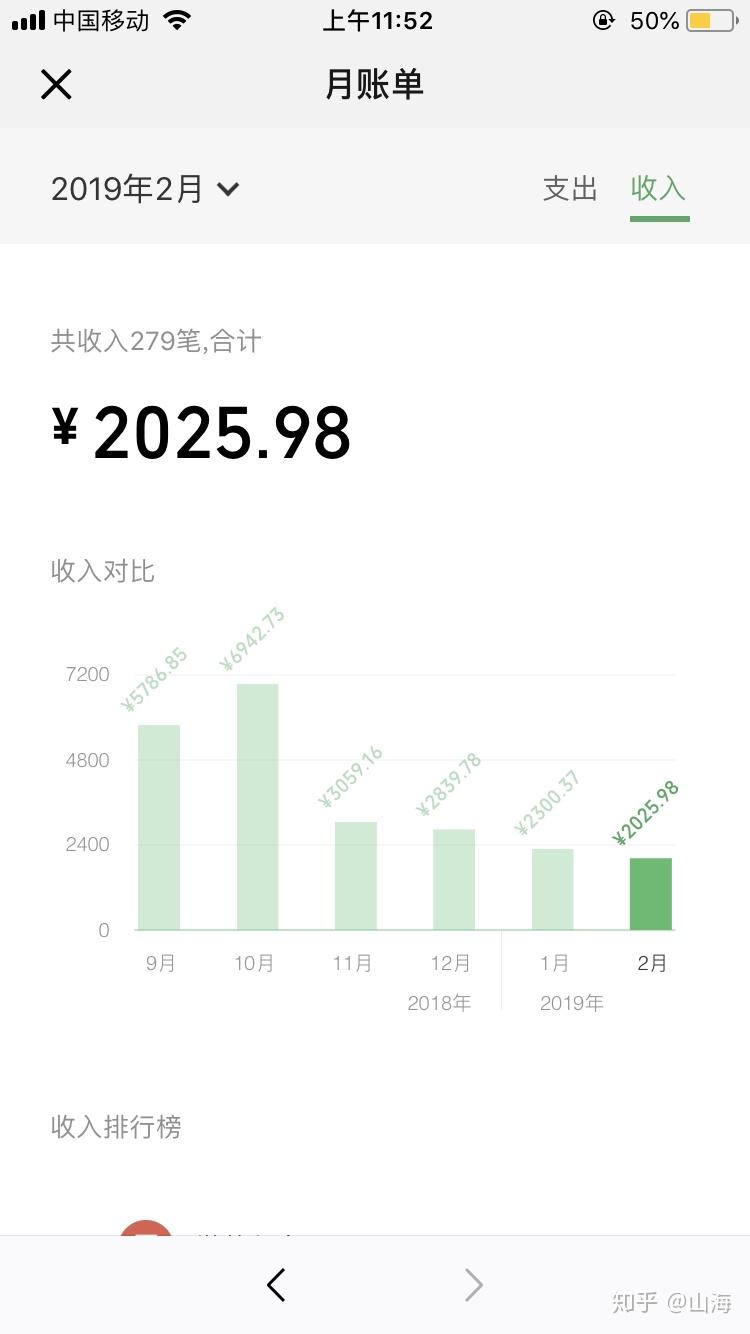The image size is (750, 1334).
Task: Select the 11月 bar in the chart
Action: tap(355, 875)
